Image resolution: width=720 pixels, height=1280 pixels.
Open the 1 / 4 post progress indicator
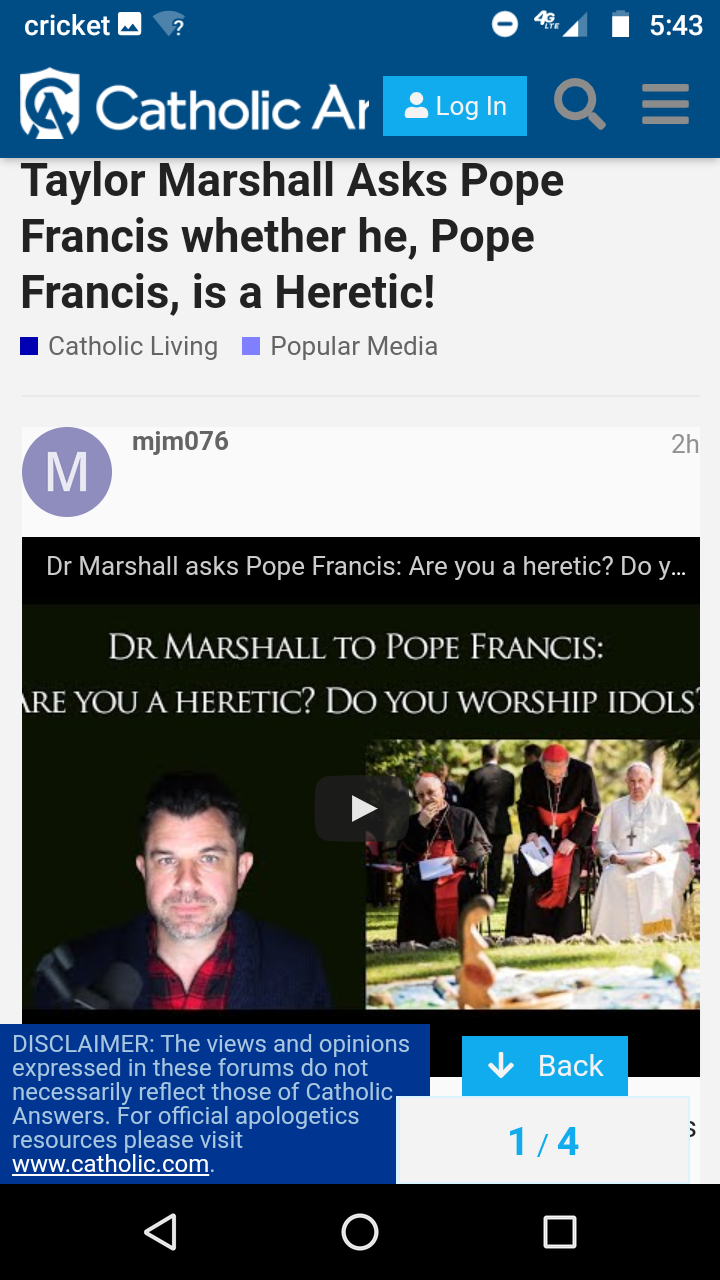543,1141
